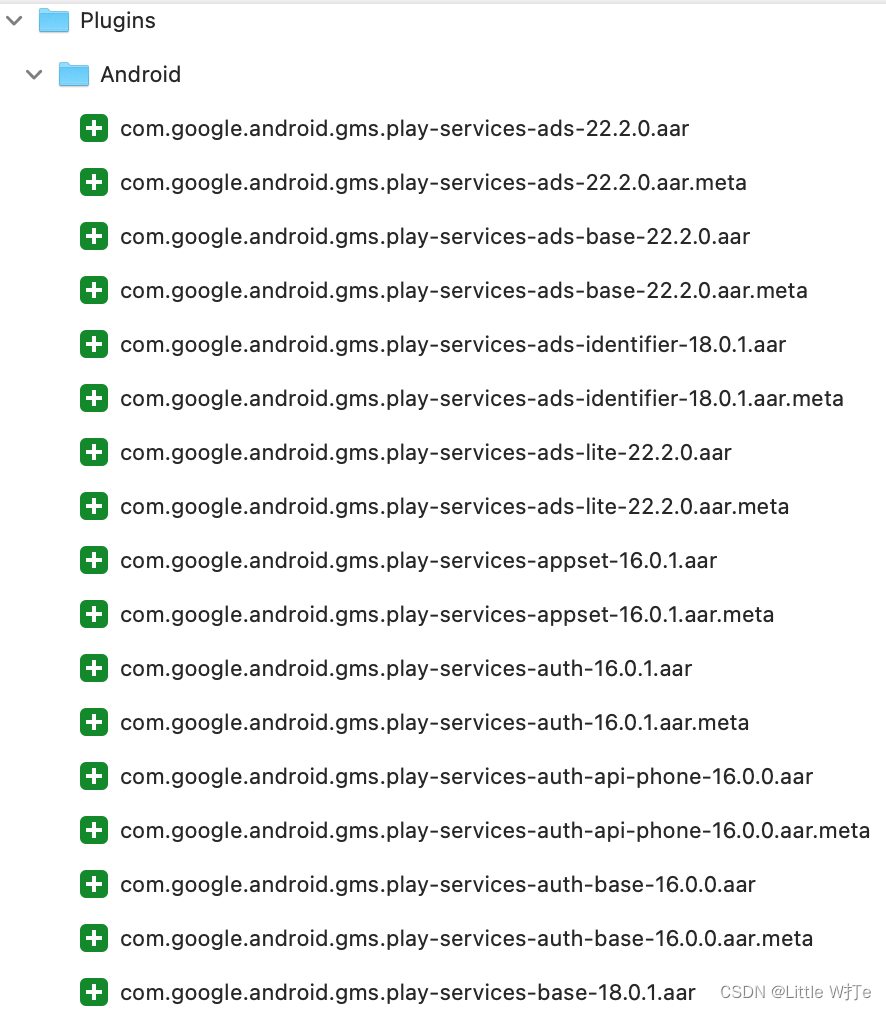
Task: Open play-services-ads-base-22.2.0.aar
Action: [x=435, y=237]
